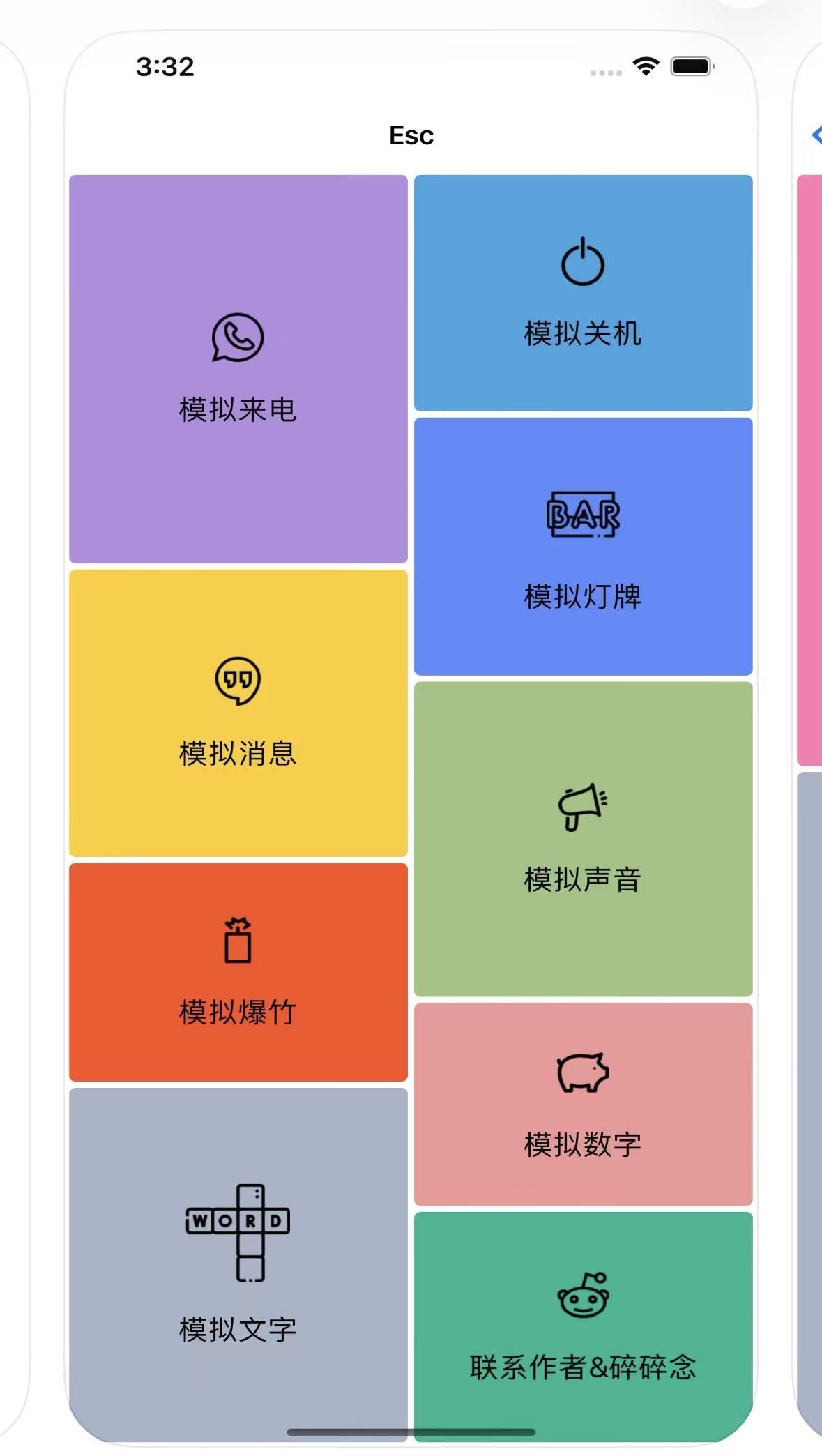Open the 模拟来电 fake call tile

[x=238, y=369]
